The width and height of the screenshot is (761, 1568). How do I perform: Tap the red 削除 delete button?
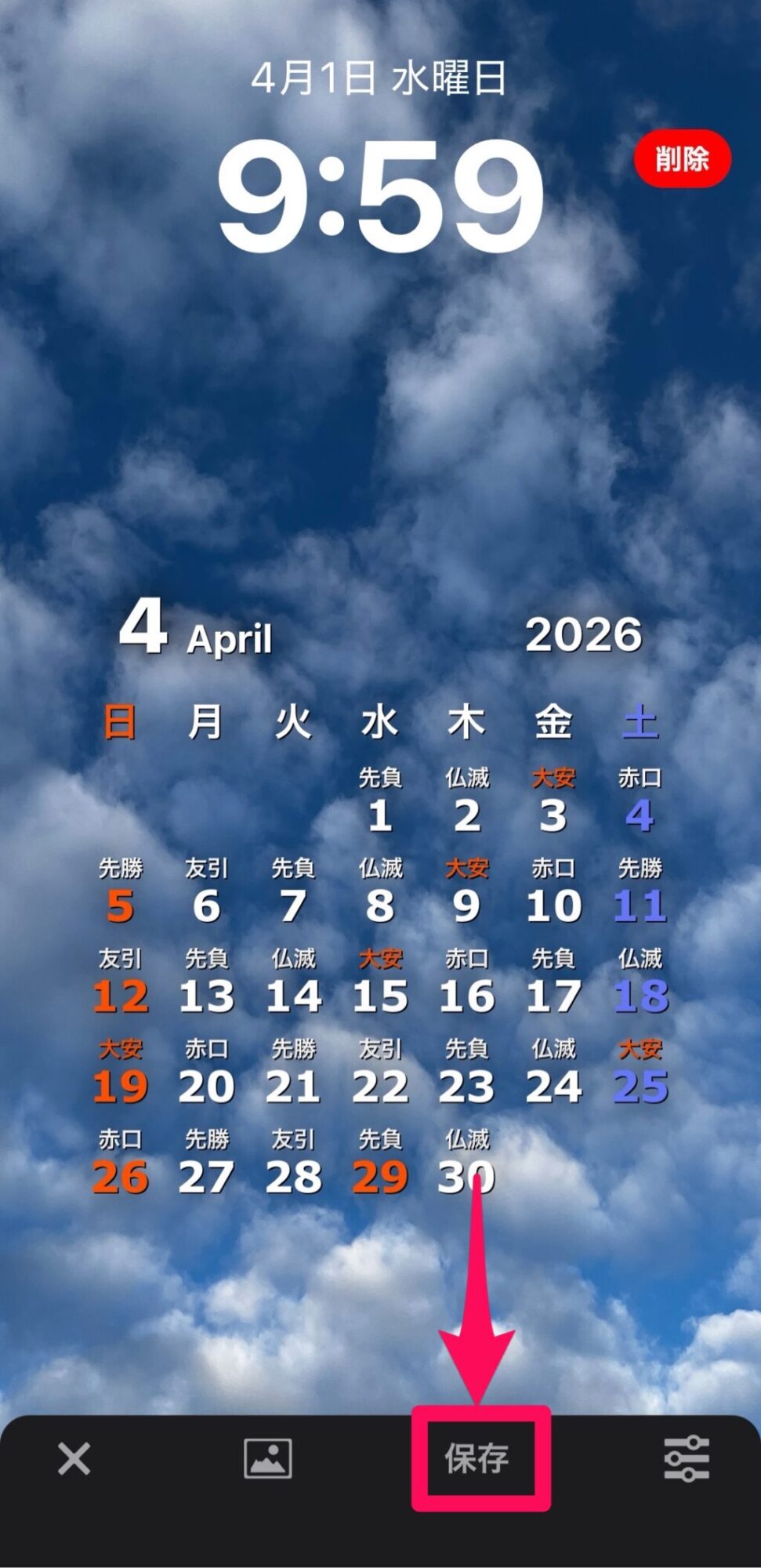click(x=682, y=158)
